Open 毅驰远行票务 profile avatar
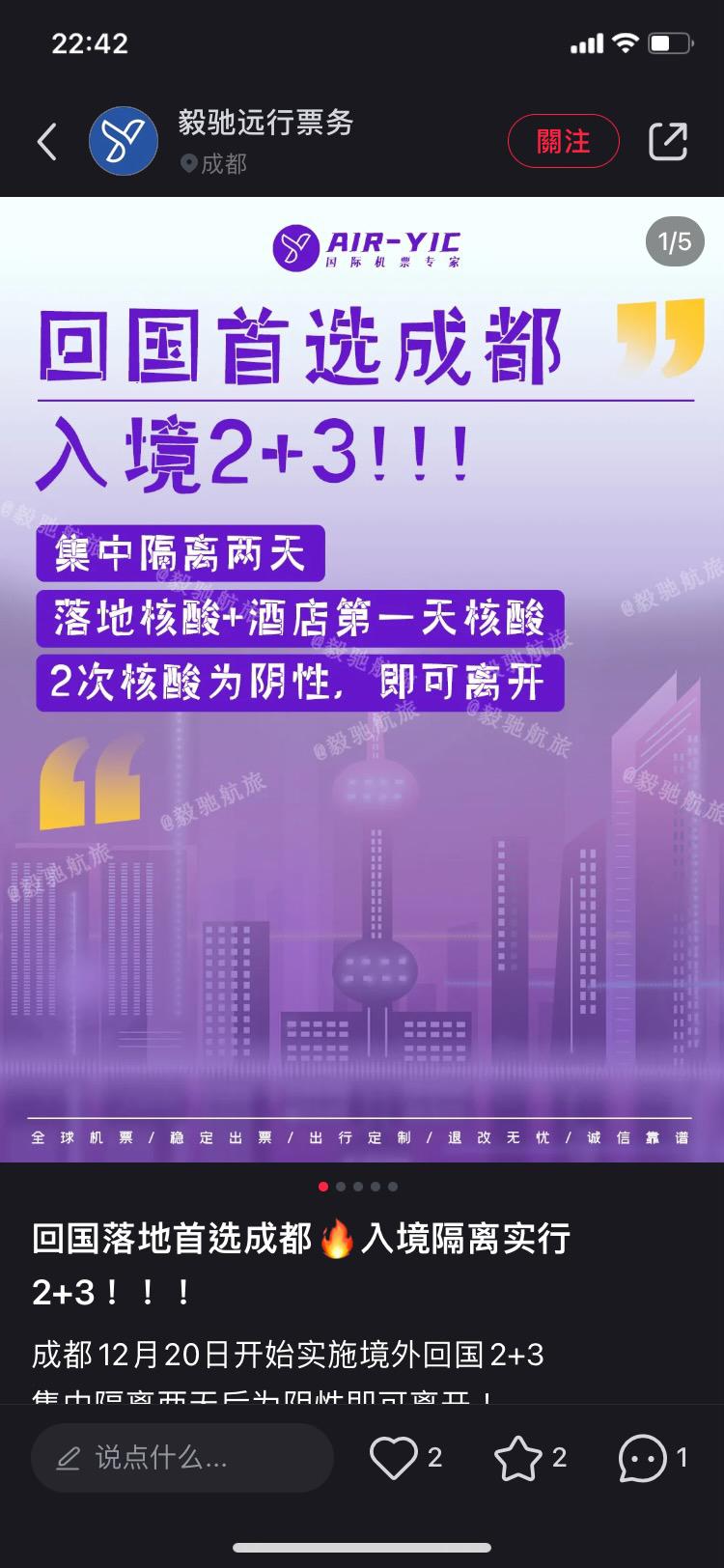The width and height of the screenshot is (724, 1568). tap(124, 141)
